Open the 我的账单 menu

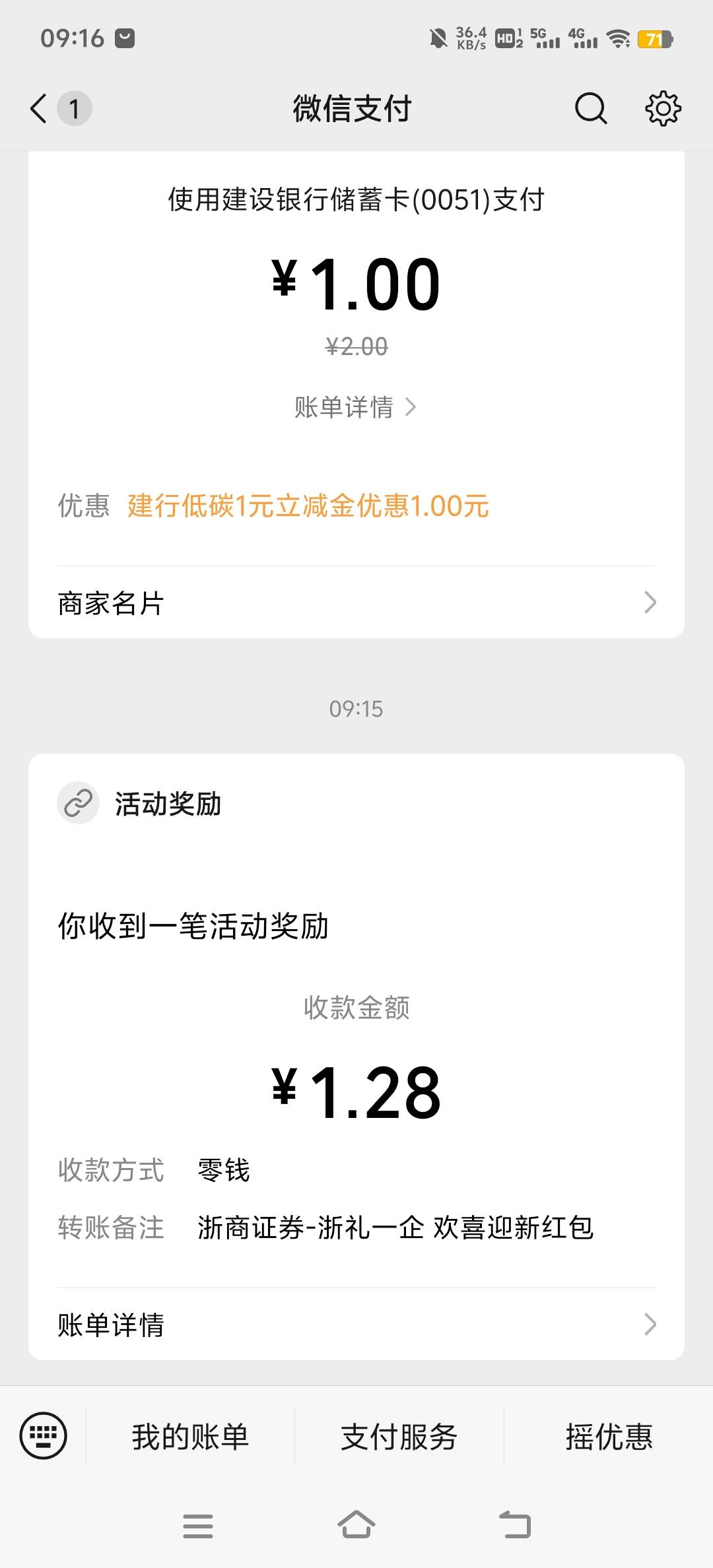point(190,1436)
